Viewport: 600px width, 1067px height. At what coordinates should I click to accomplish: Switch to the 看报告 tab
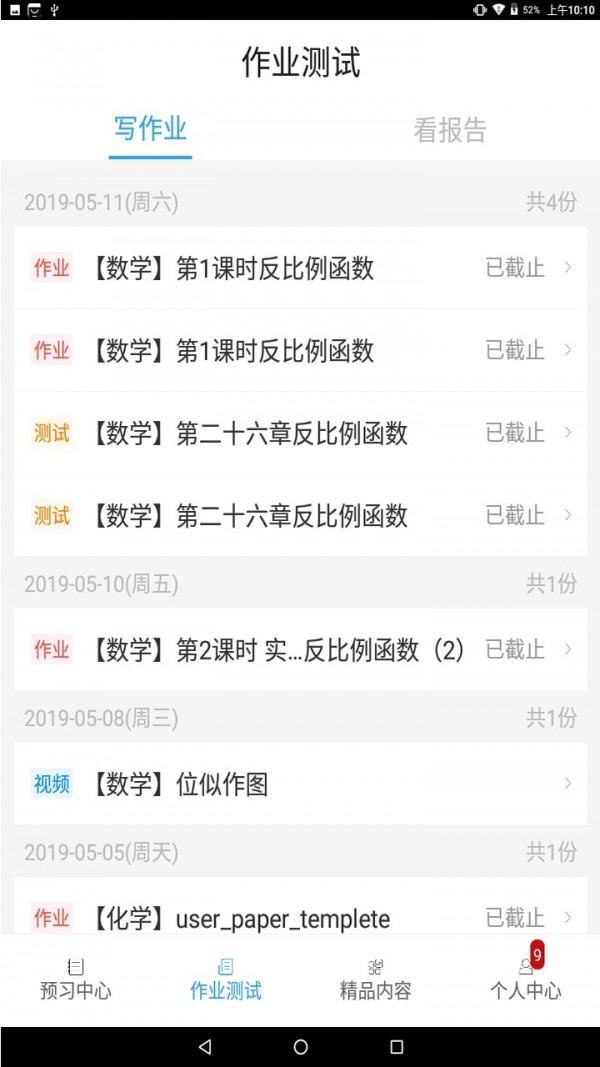click(x=449, y=130)
